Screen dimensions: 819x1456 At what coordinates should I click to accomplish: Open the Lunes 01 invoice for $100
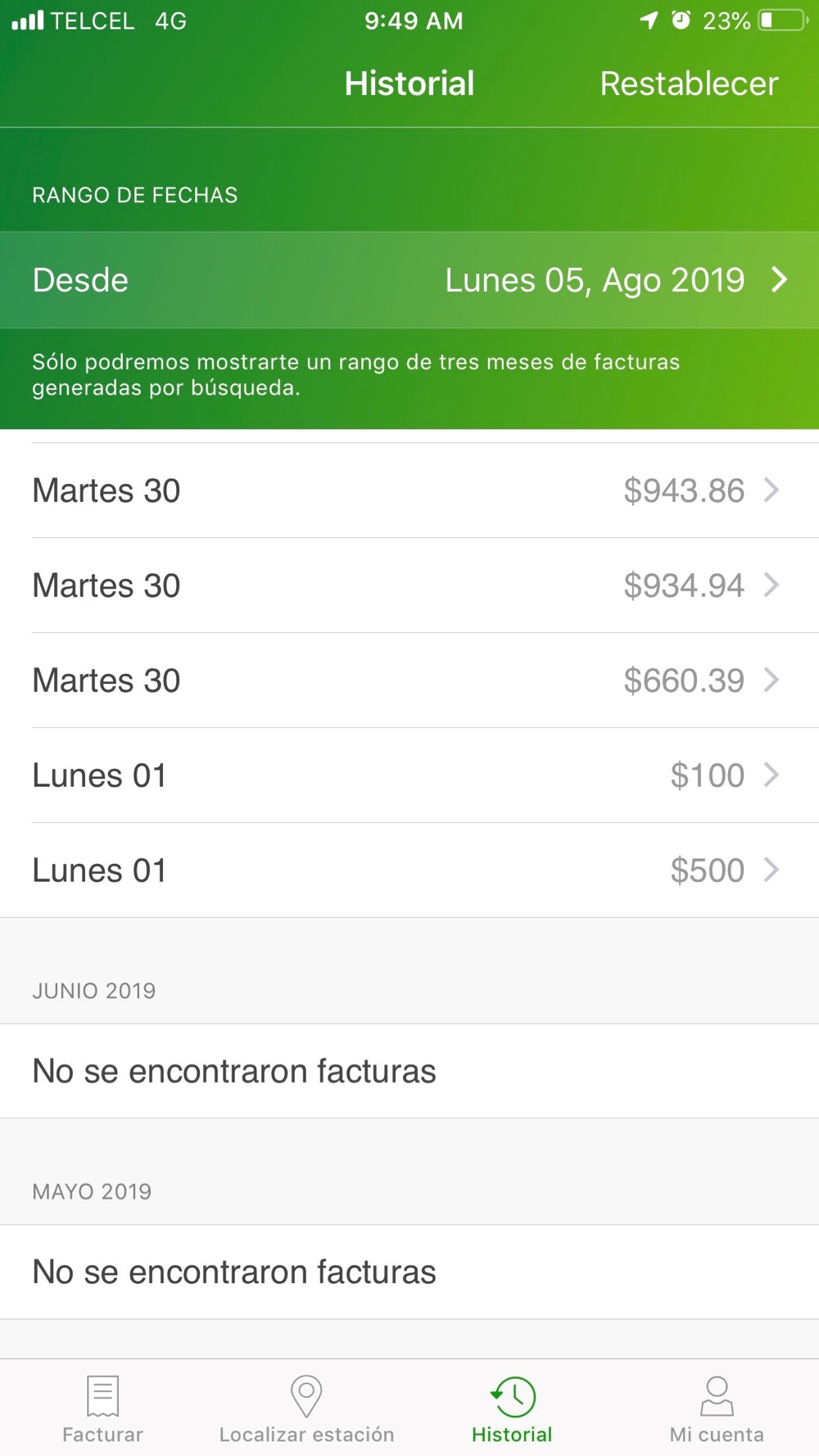(409, 775)
